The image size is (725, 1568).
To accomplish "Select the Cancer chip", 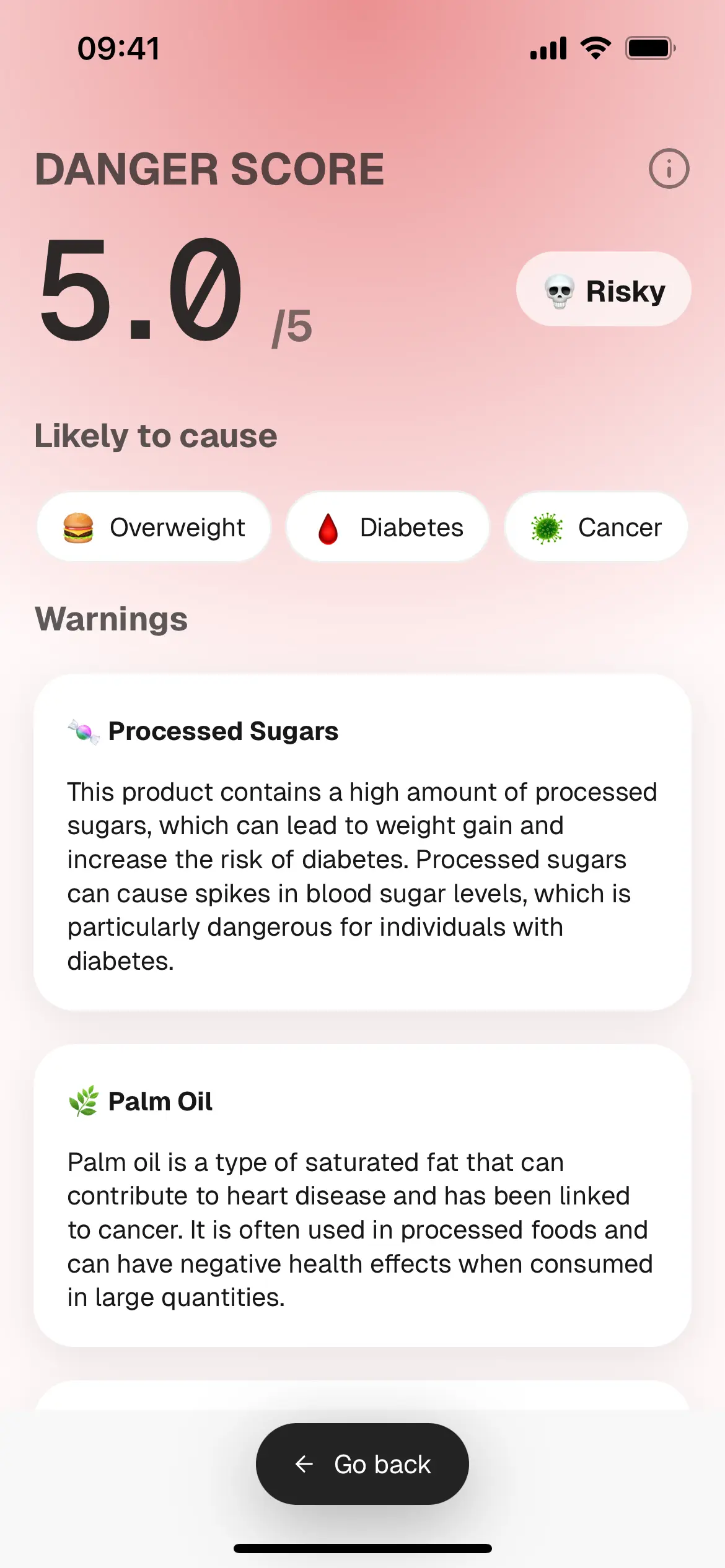I will pos(596,527).
